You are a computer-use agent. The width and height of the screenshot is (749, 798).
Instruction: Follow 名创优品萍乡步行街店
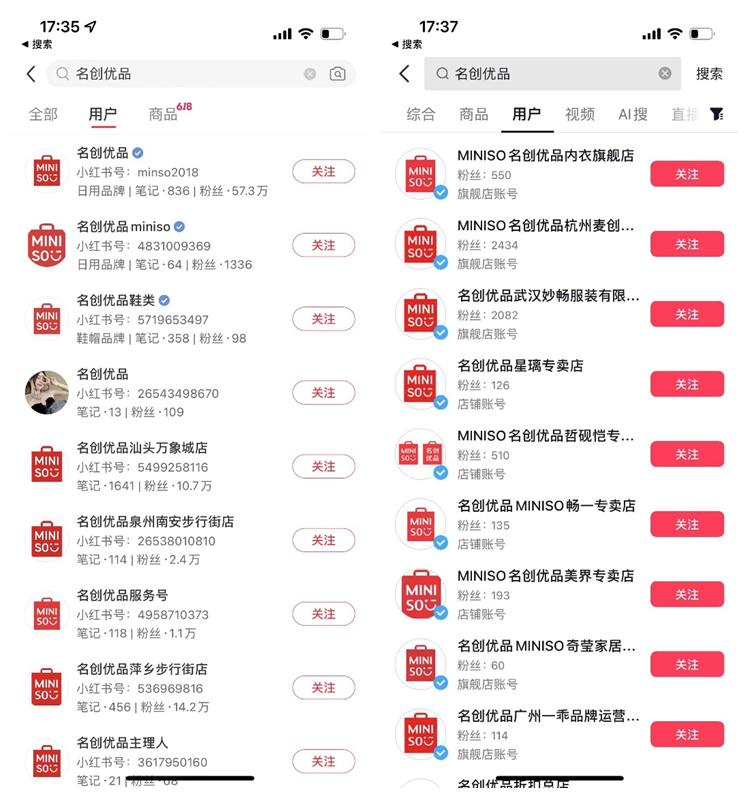323,687
